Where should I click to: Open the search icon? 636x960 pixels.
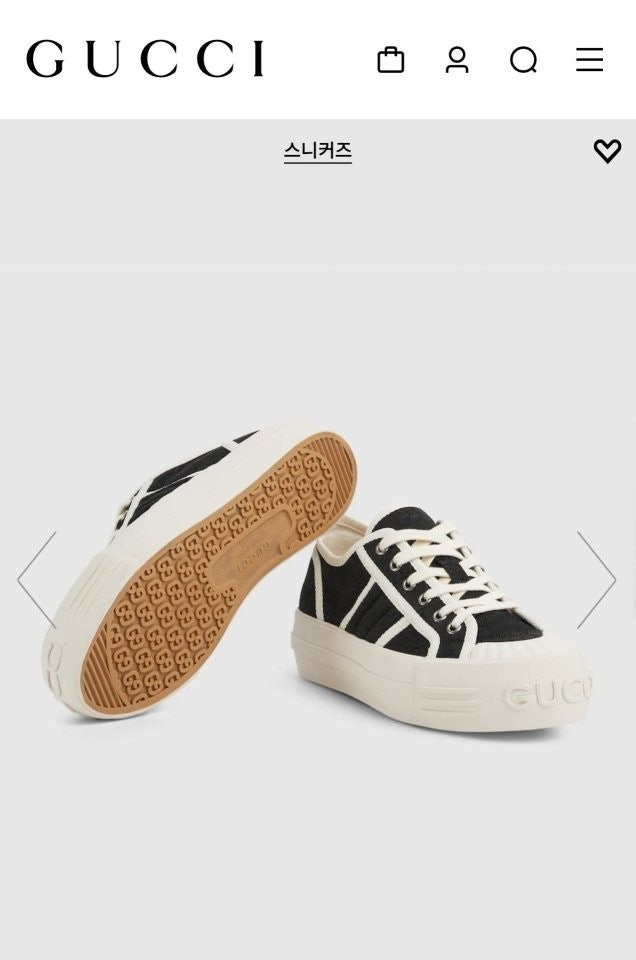click(523, 60)
